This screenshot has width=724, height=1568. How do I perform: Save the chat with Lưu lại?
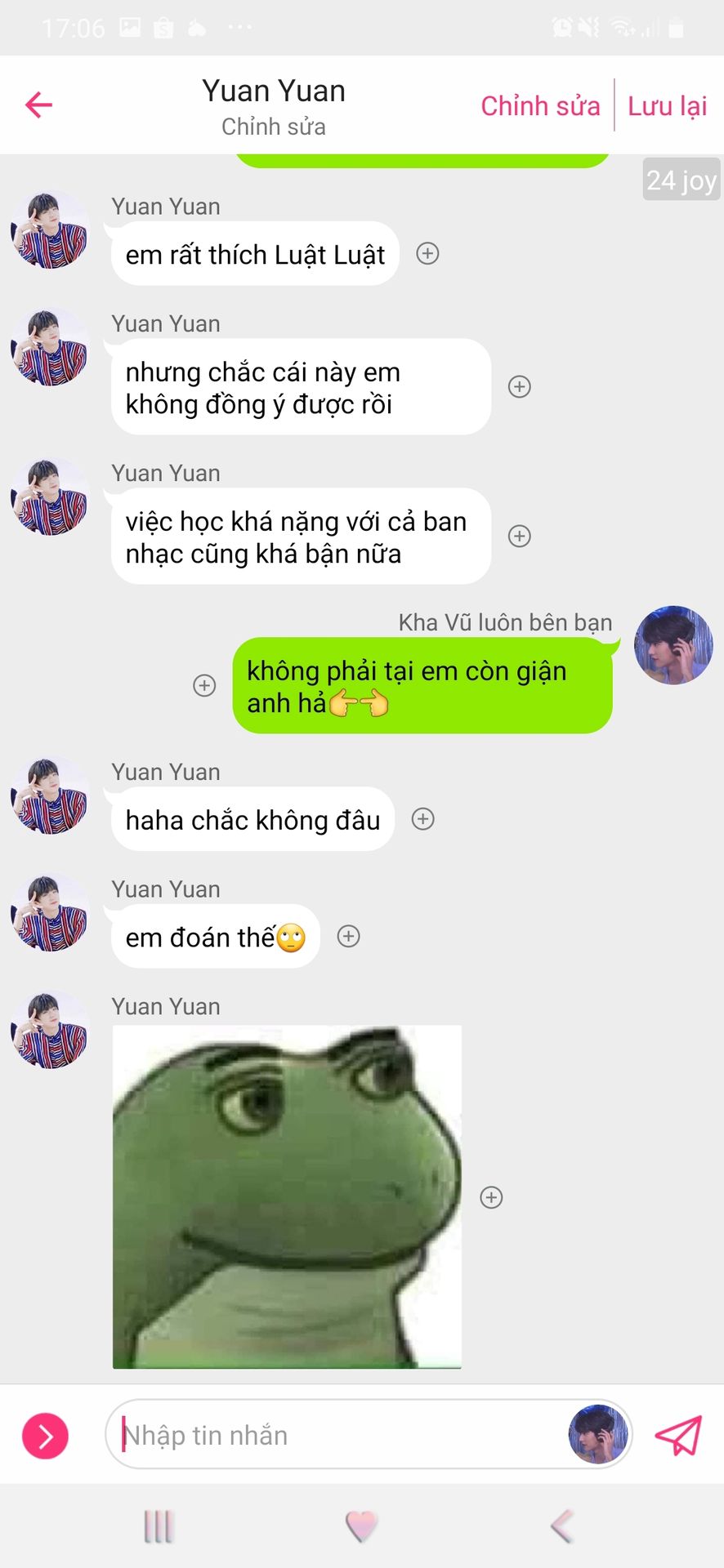pos(667,106)
